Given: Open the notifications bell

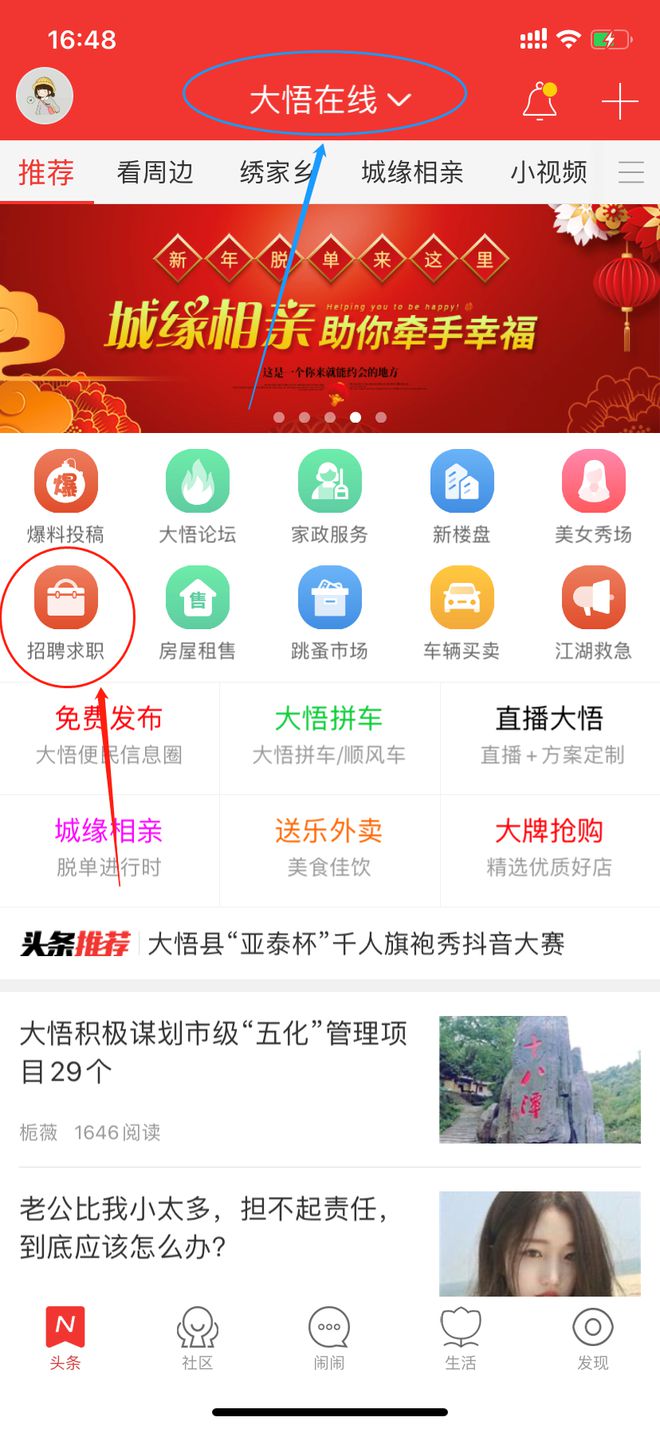Looking at the screenshot, I should tap(540, 100).
